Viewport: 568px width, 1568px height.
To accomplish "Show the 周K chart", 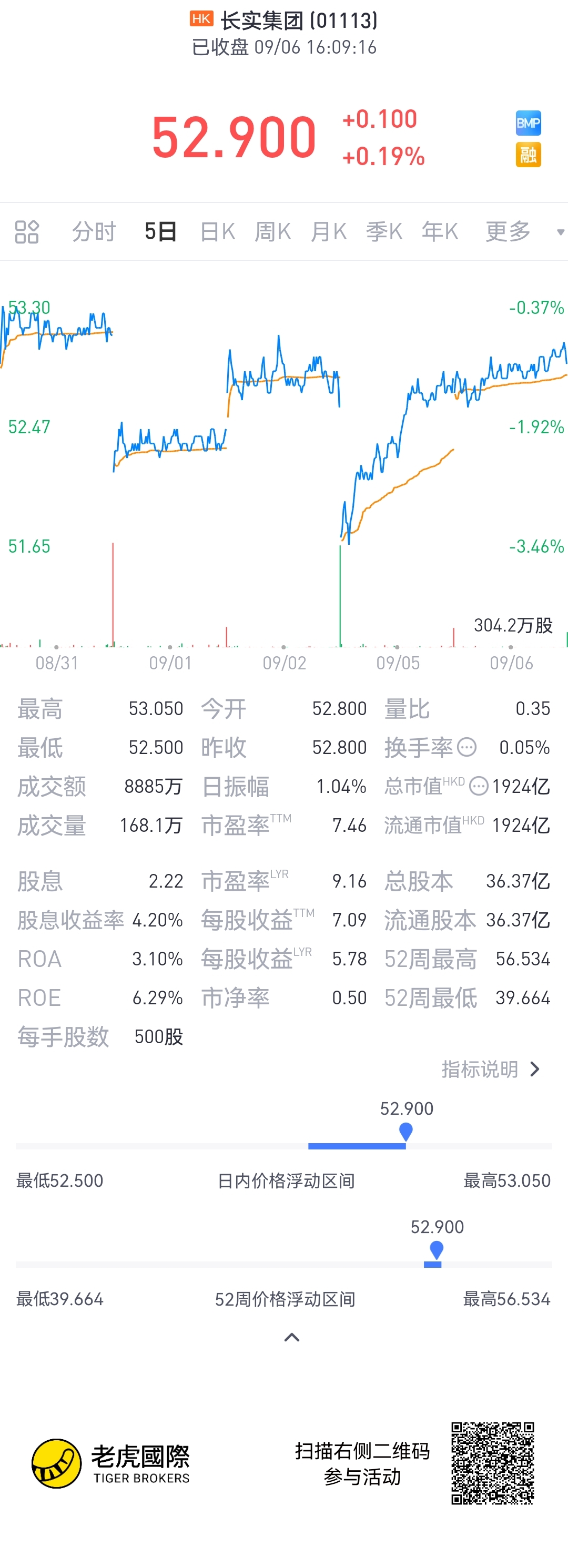I will click(x=273, y=232).
